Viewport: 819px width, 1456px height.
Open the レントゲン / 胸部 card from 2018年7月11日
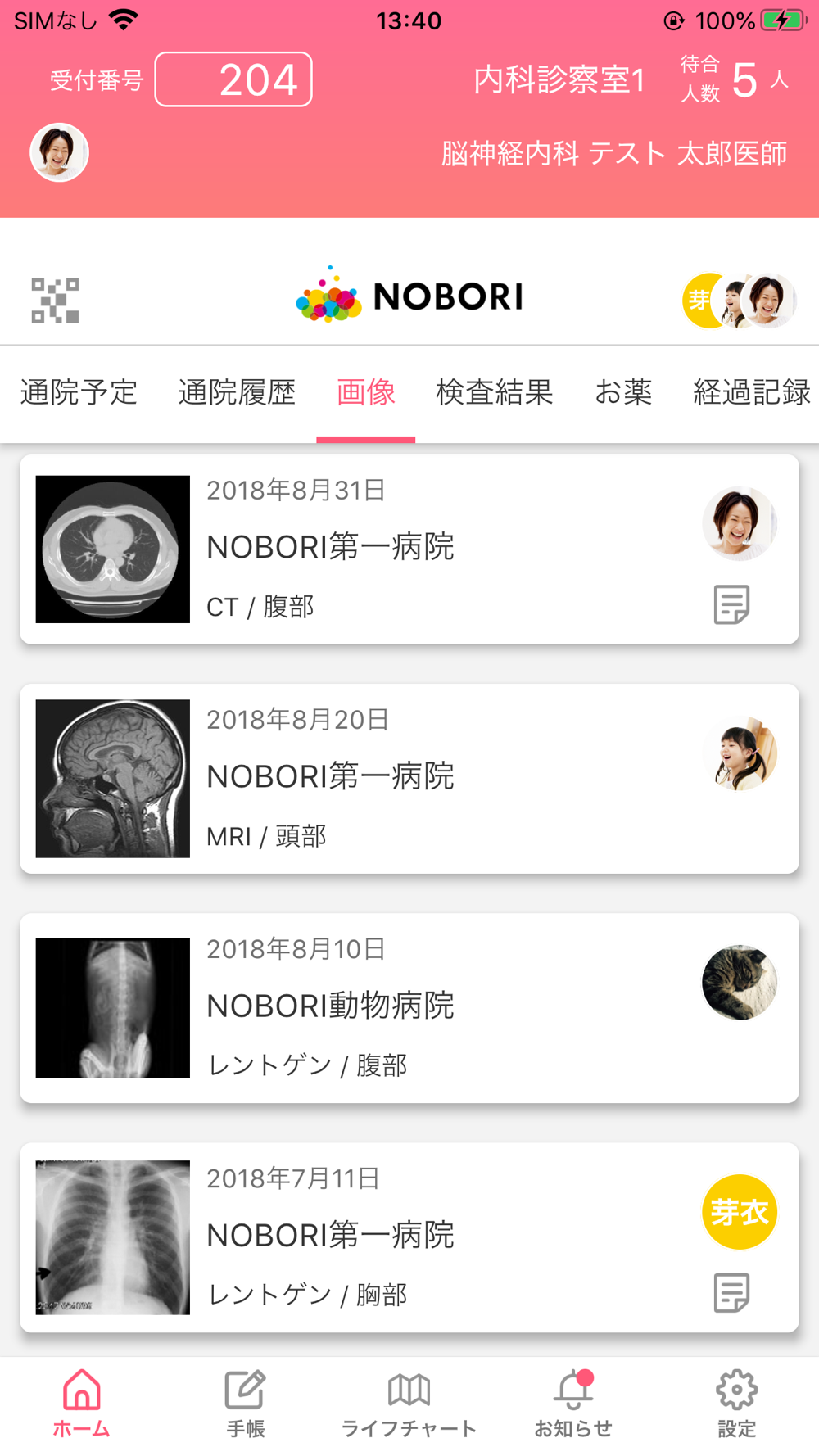[369, 1237]
